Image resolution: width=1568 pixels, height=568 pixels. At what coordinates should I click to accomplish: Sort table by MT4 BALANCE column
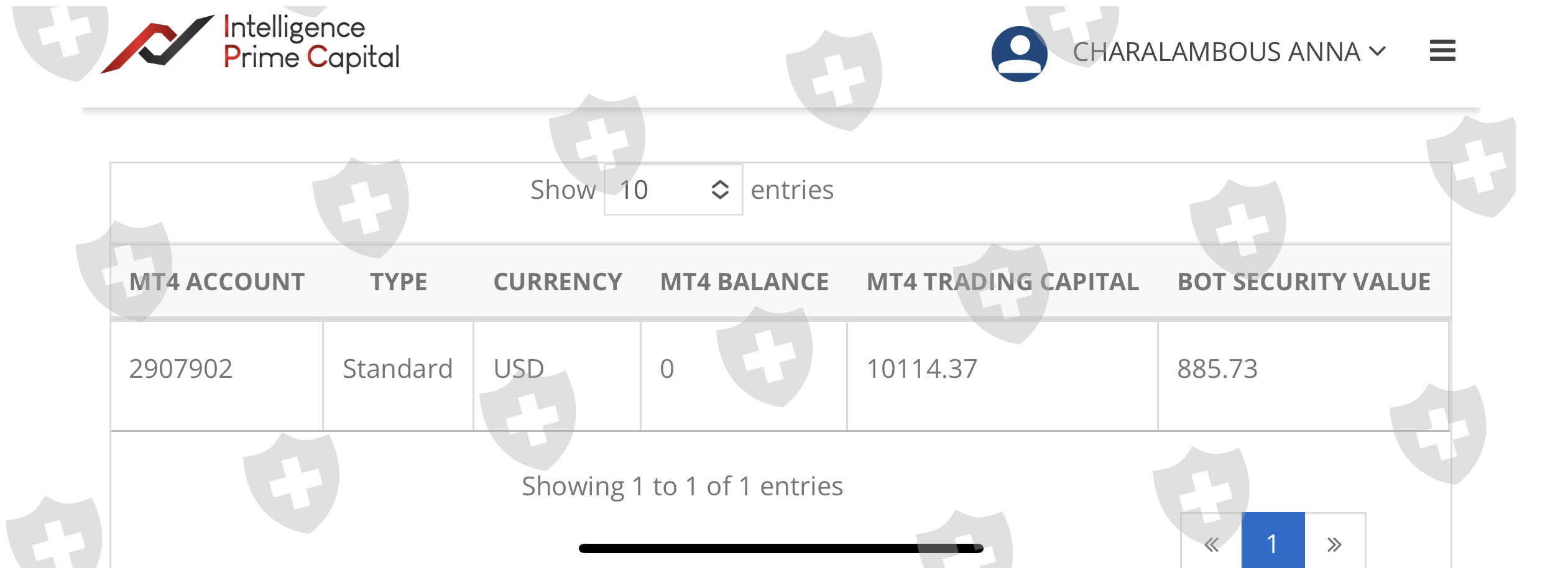coord(744,282)
